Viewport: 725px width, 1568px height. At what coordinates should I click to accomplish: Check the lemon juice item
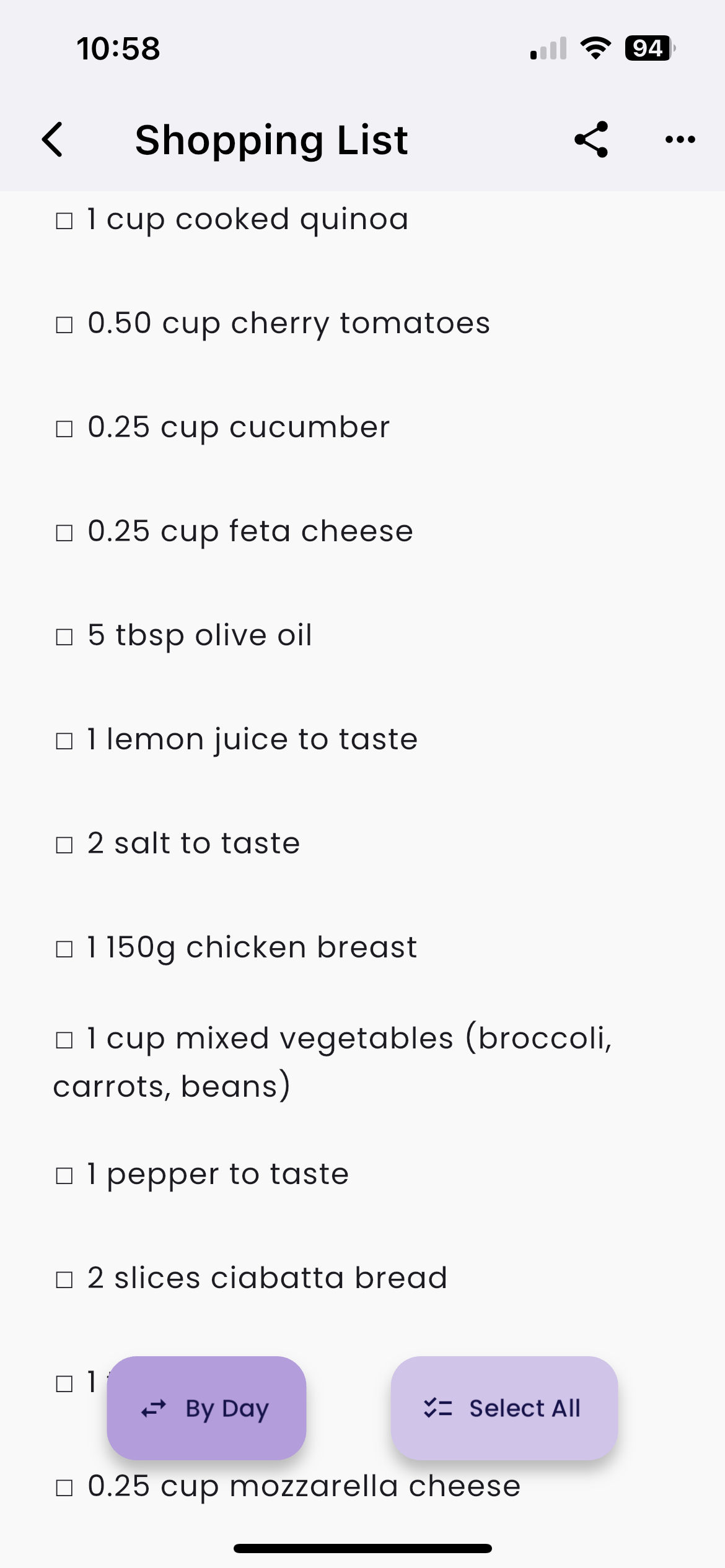click(x=64, y=739)
